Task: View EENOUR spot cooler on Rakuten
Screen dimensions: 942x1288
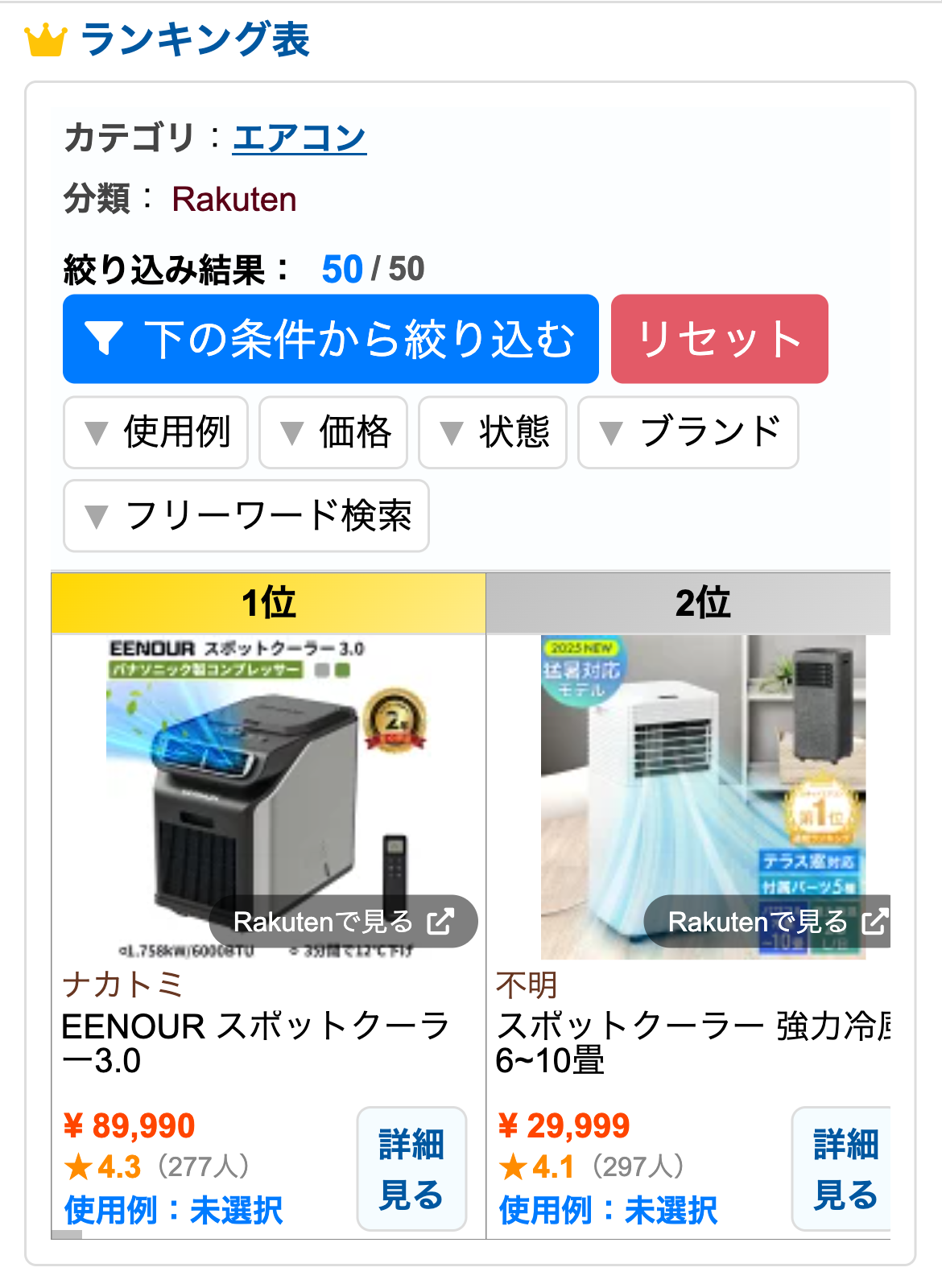Action: 344,922
